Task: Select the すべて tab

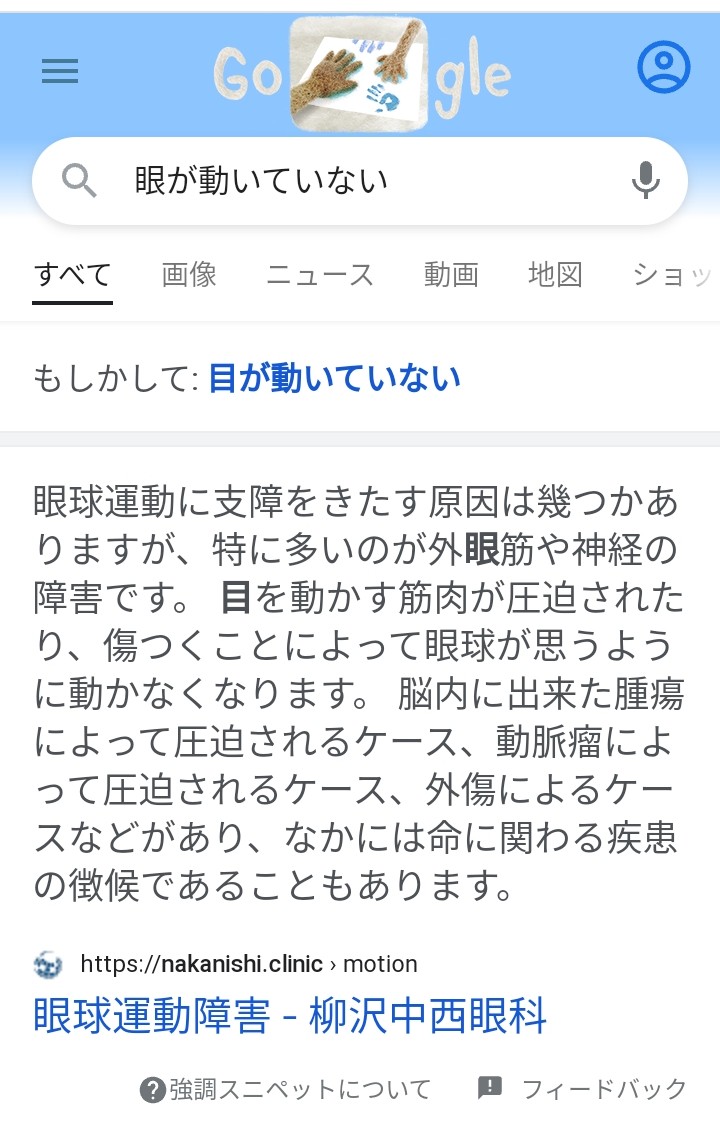Action: 72,274
